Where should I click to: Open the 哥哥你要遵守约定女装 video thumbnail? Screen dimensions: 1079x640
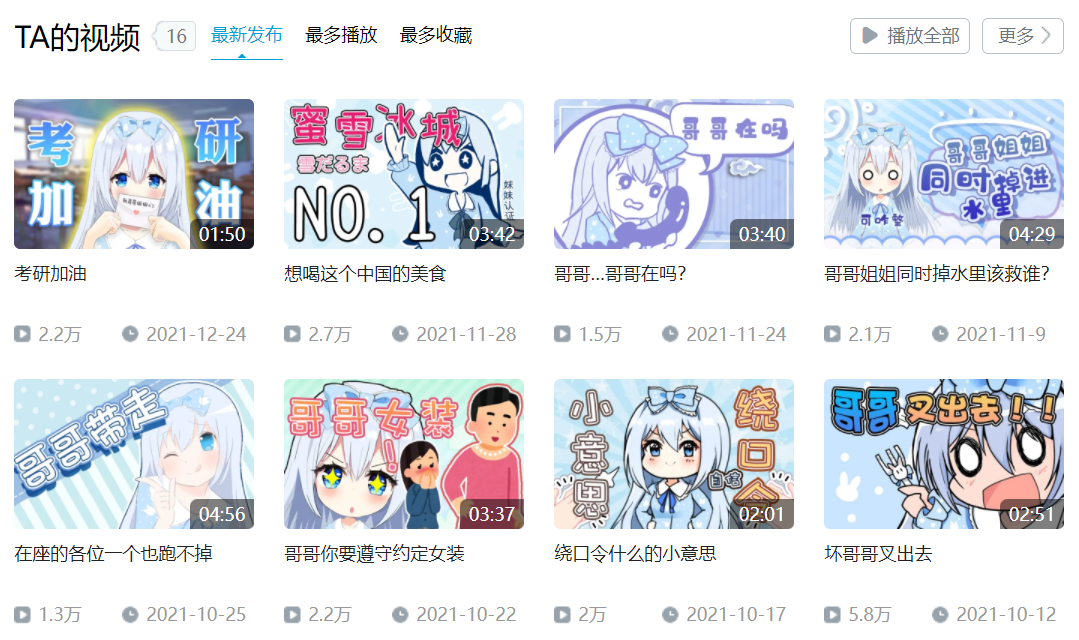404,454
